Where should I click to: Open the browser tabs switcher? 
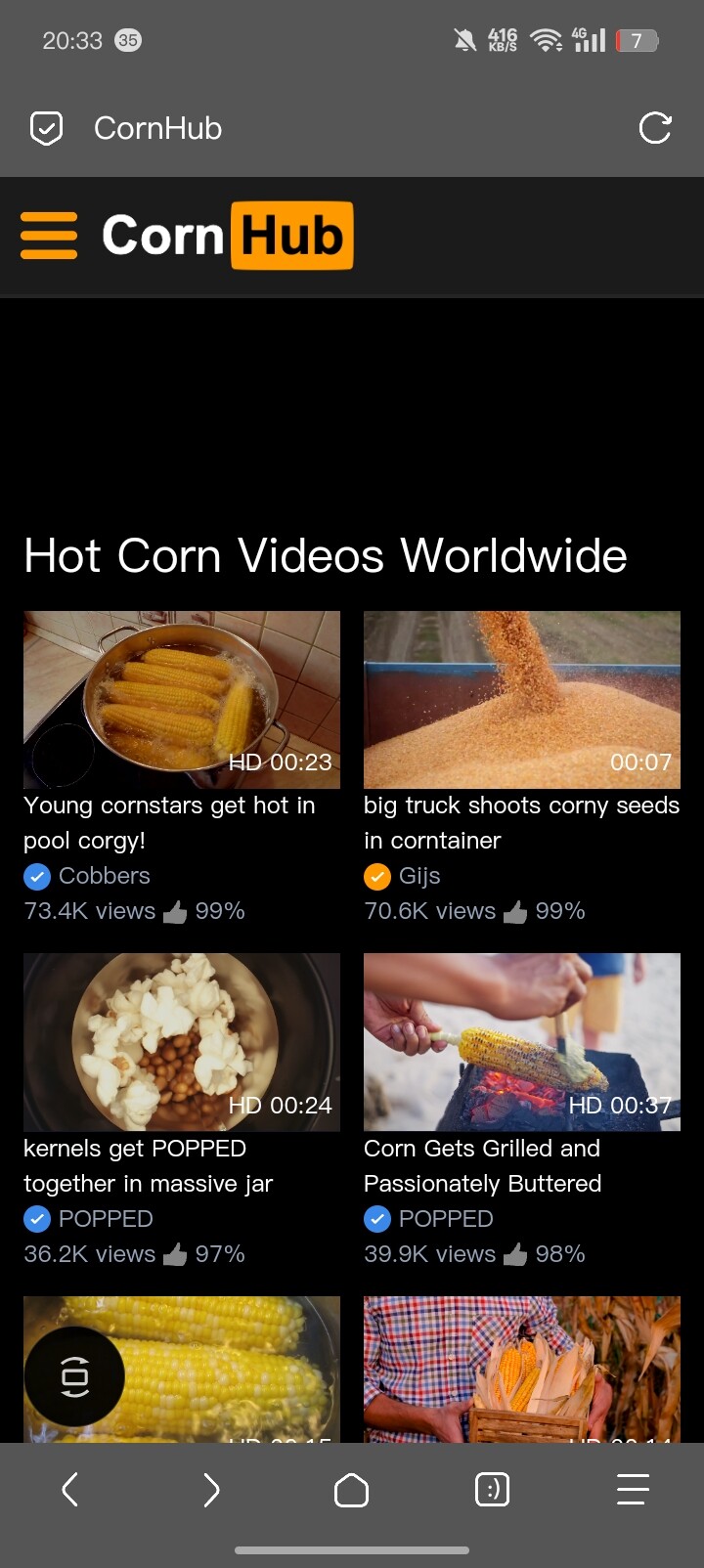[492, 1490]
